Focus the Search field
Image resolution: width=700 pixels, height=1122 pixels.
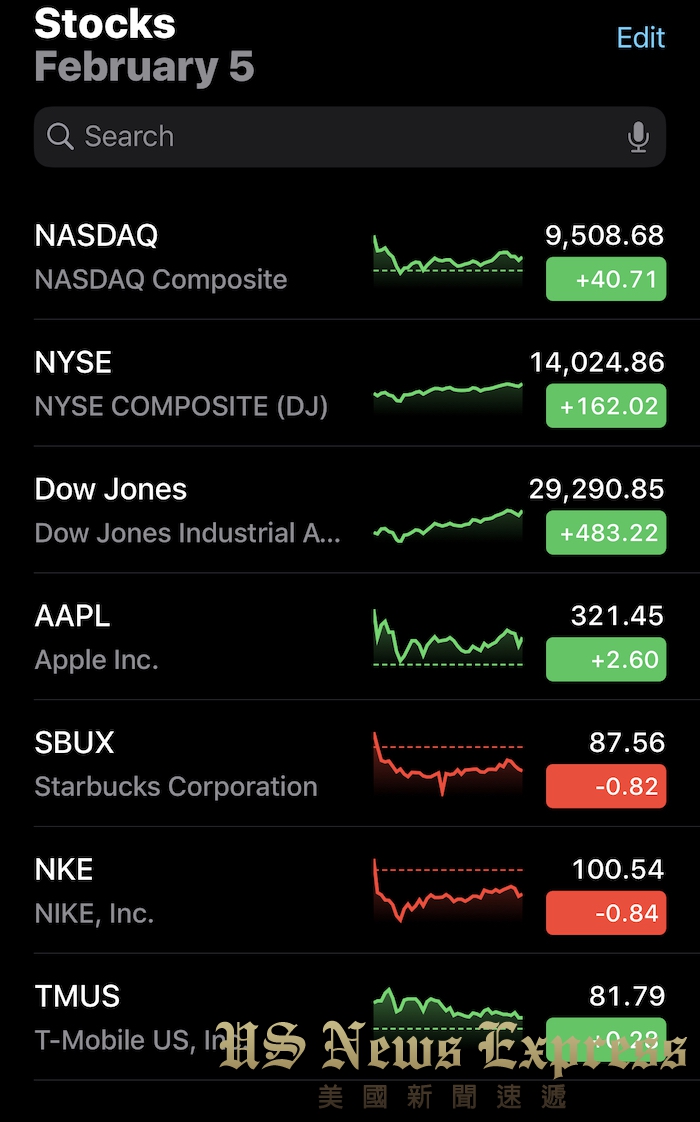coord(350,137)
